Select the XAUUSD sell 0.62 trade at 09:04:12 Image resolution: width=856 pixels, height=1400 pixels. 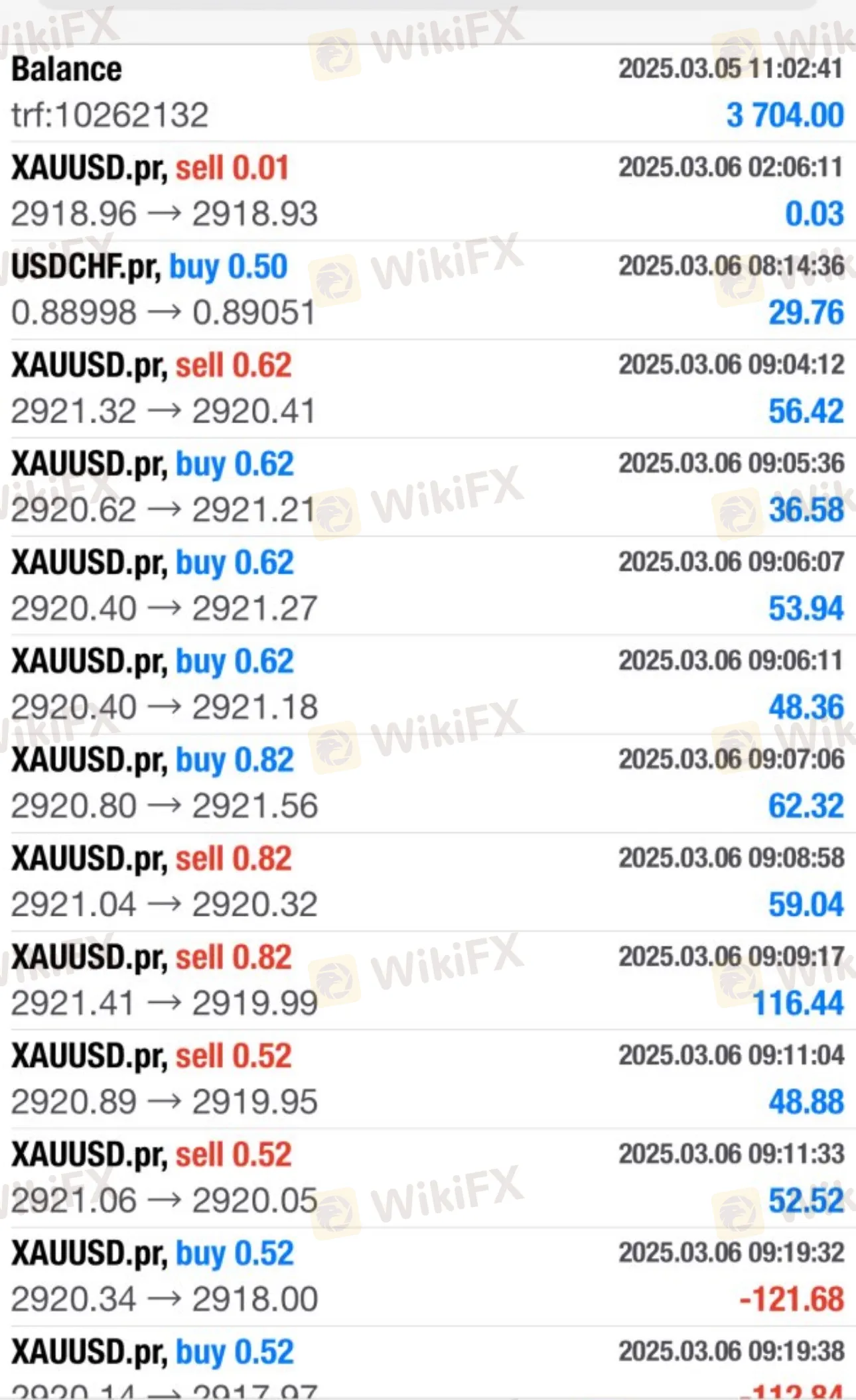click(427, 389)
